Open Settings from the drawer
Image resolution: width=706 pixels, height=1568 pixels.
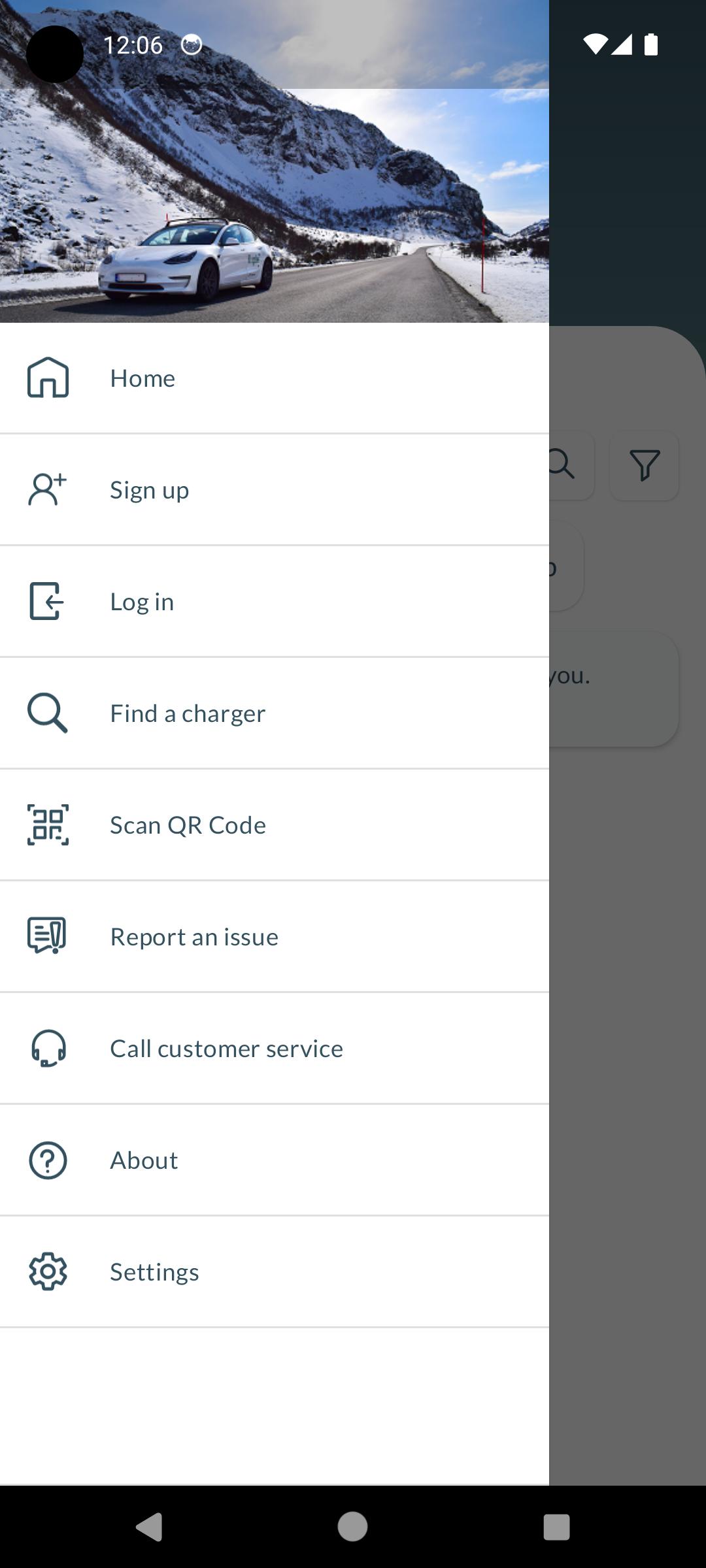[275, 1272]
